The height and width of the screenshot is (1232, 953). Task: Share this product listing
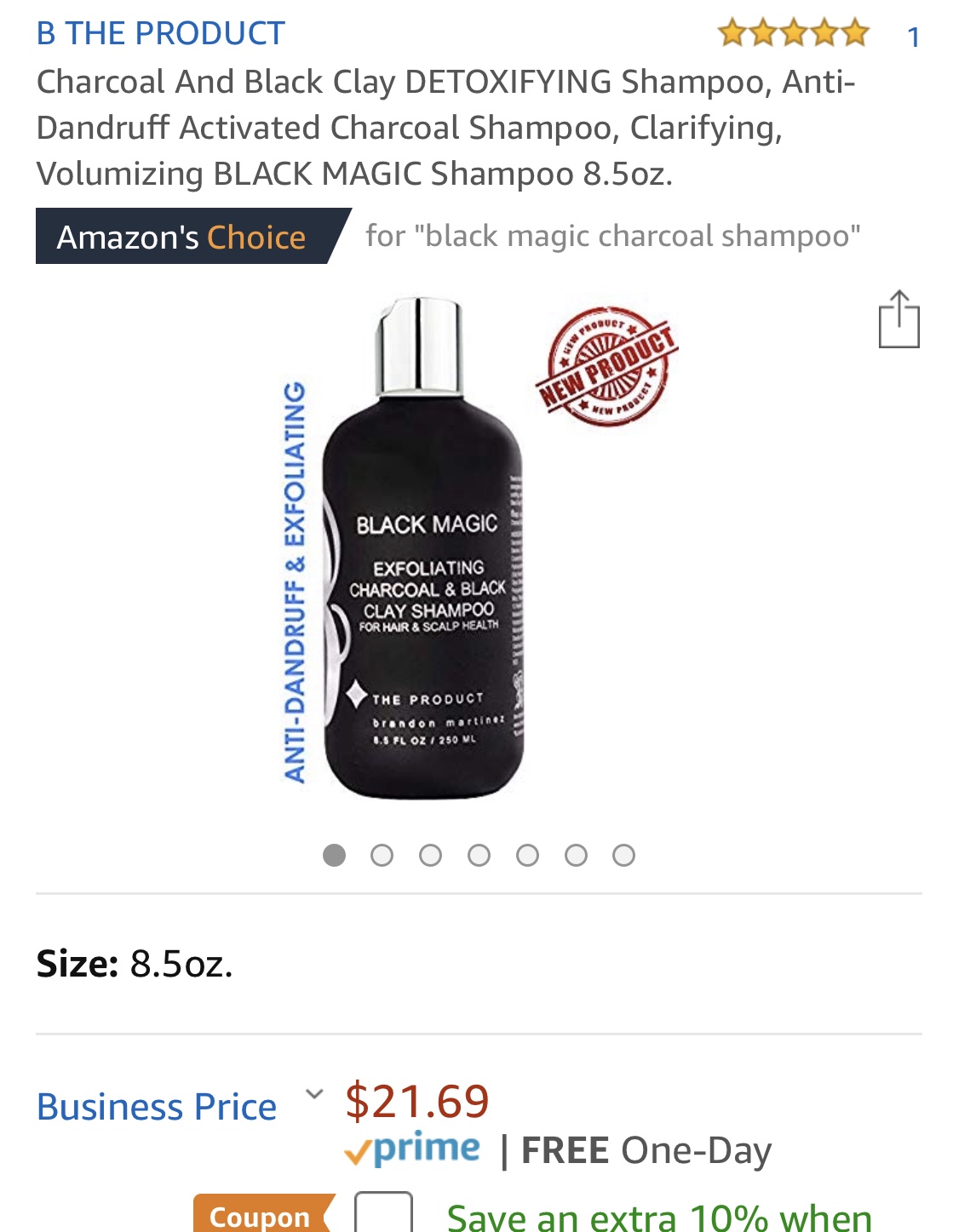(x=898, y=320)
